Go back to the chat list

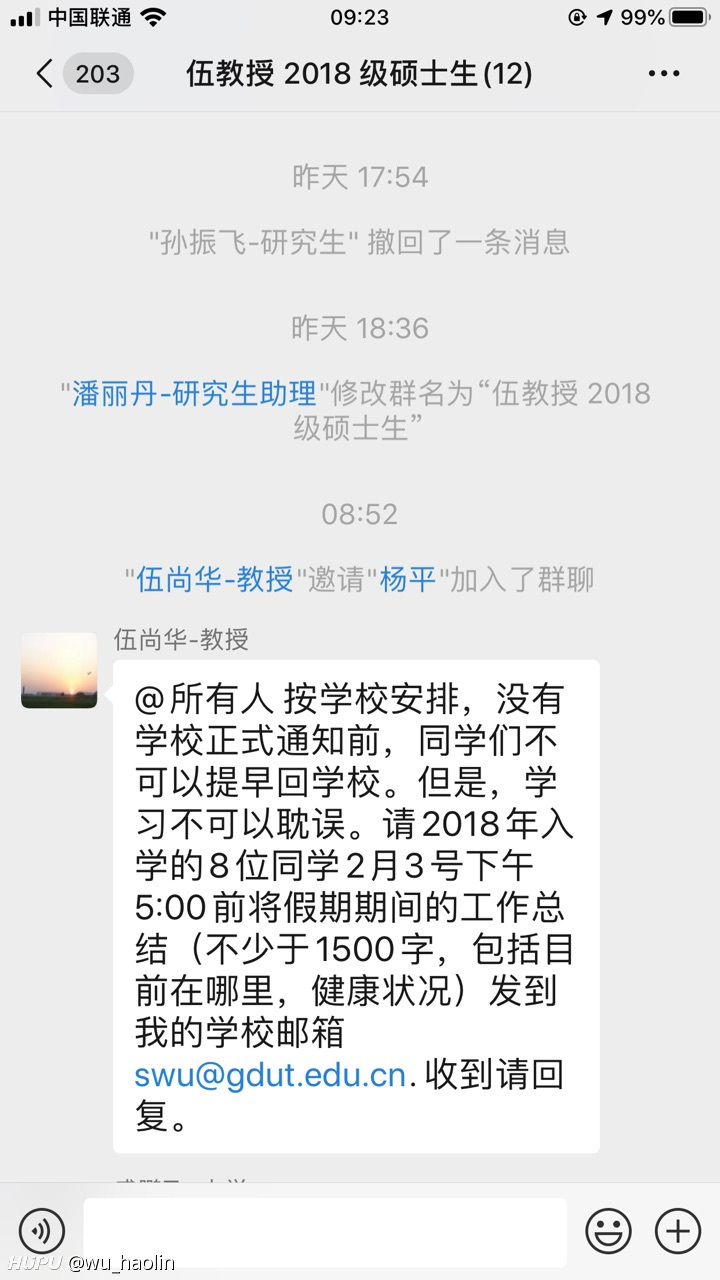coord(84,74)
